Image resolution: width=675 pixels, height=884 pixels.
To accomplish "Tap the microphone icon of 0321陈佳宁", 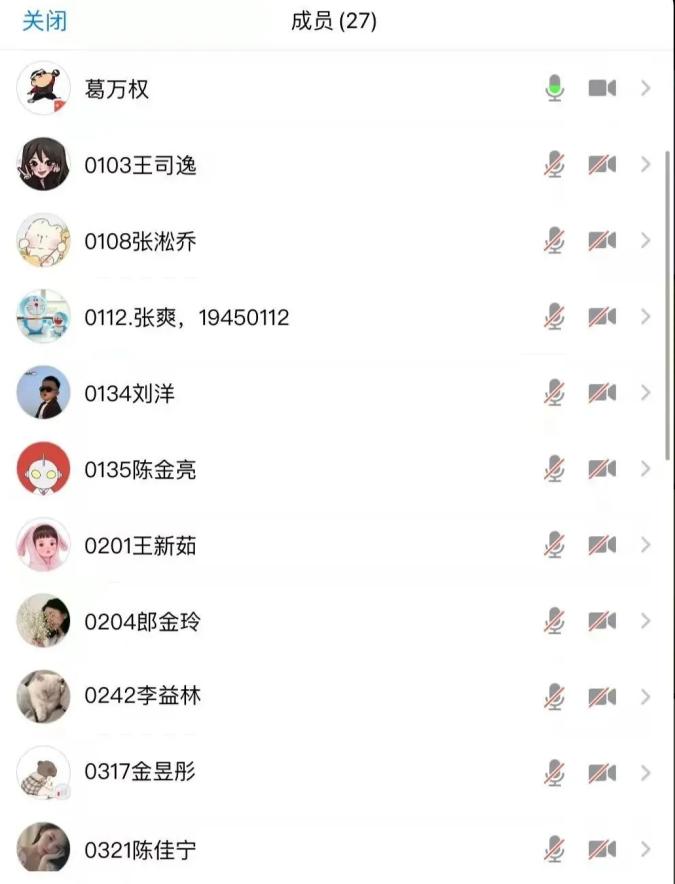I will tap(554, 849).
